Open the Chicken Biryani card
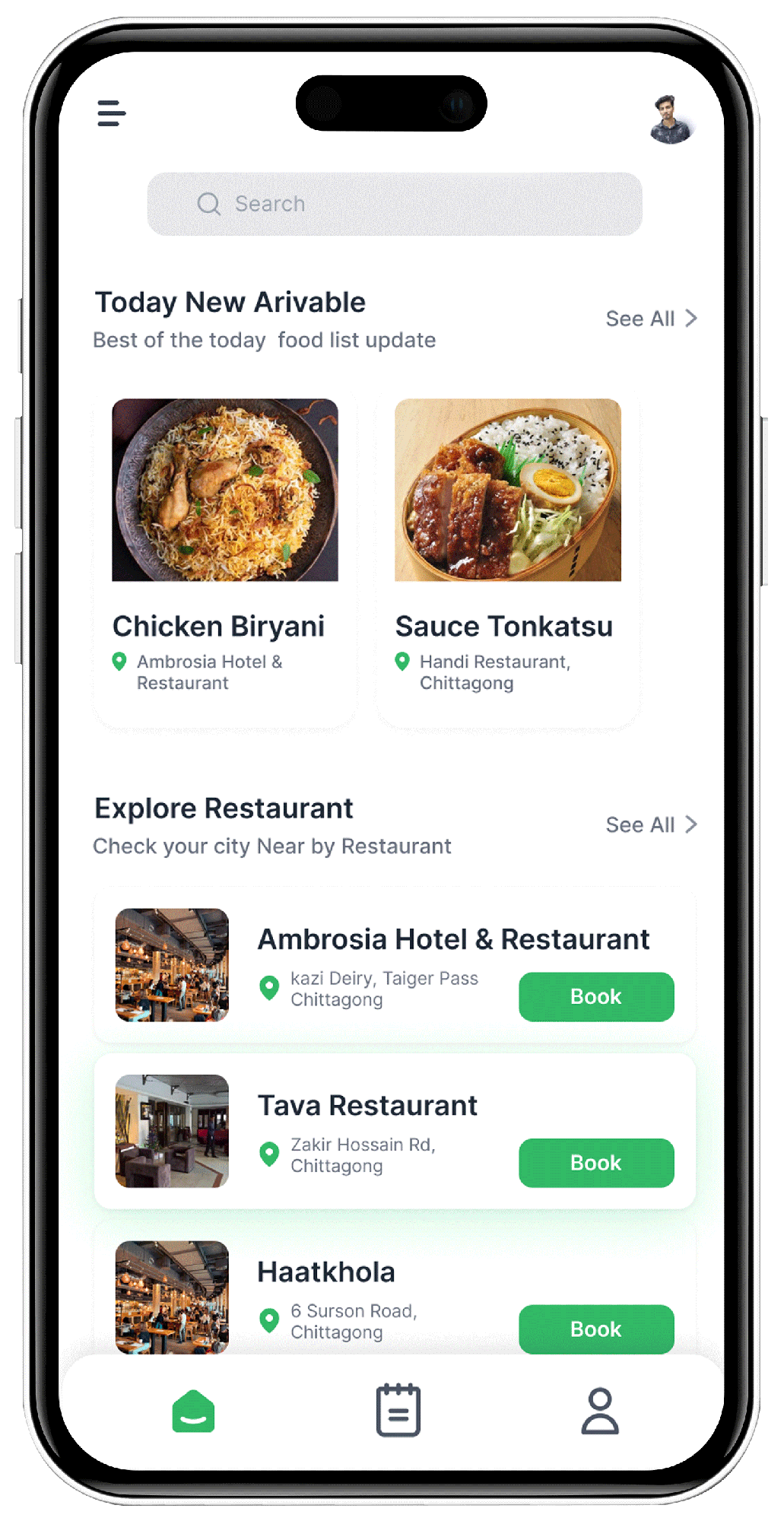Image resolution: width=784 pixels, height=1521 pixels. coord(225,559)
